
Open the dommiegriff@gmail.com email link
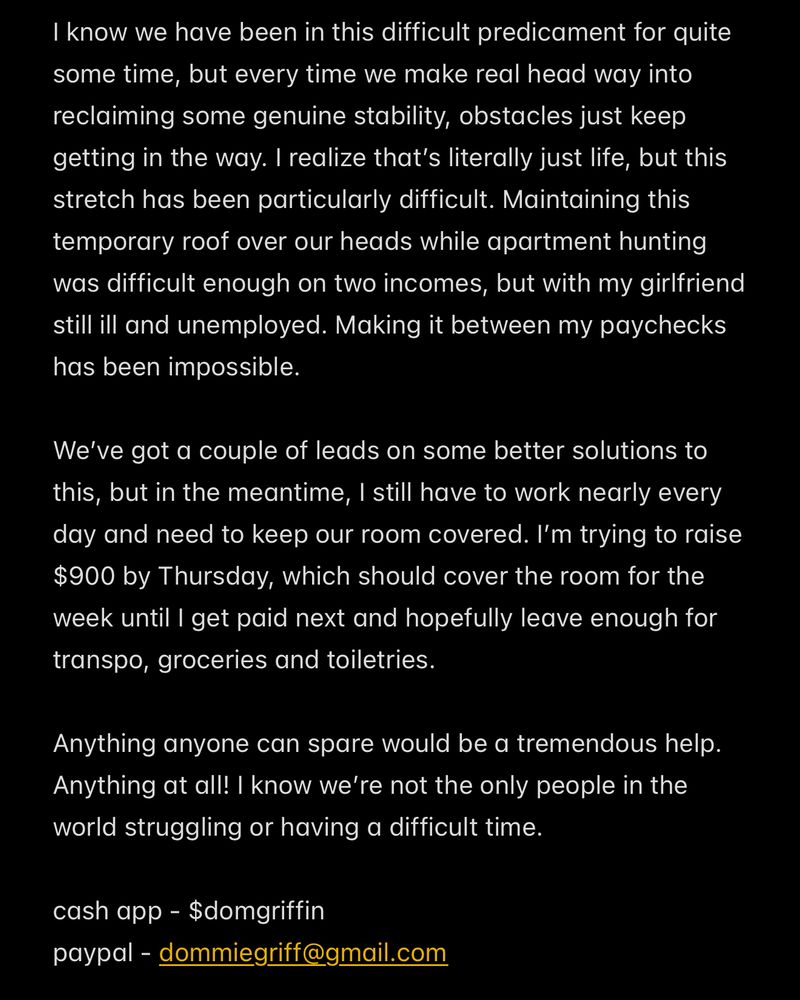click(303, 952)
